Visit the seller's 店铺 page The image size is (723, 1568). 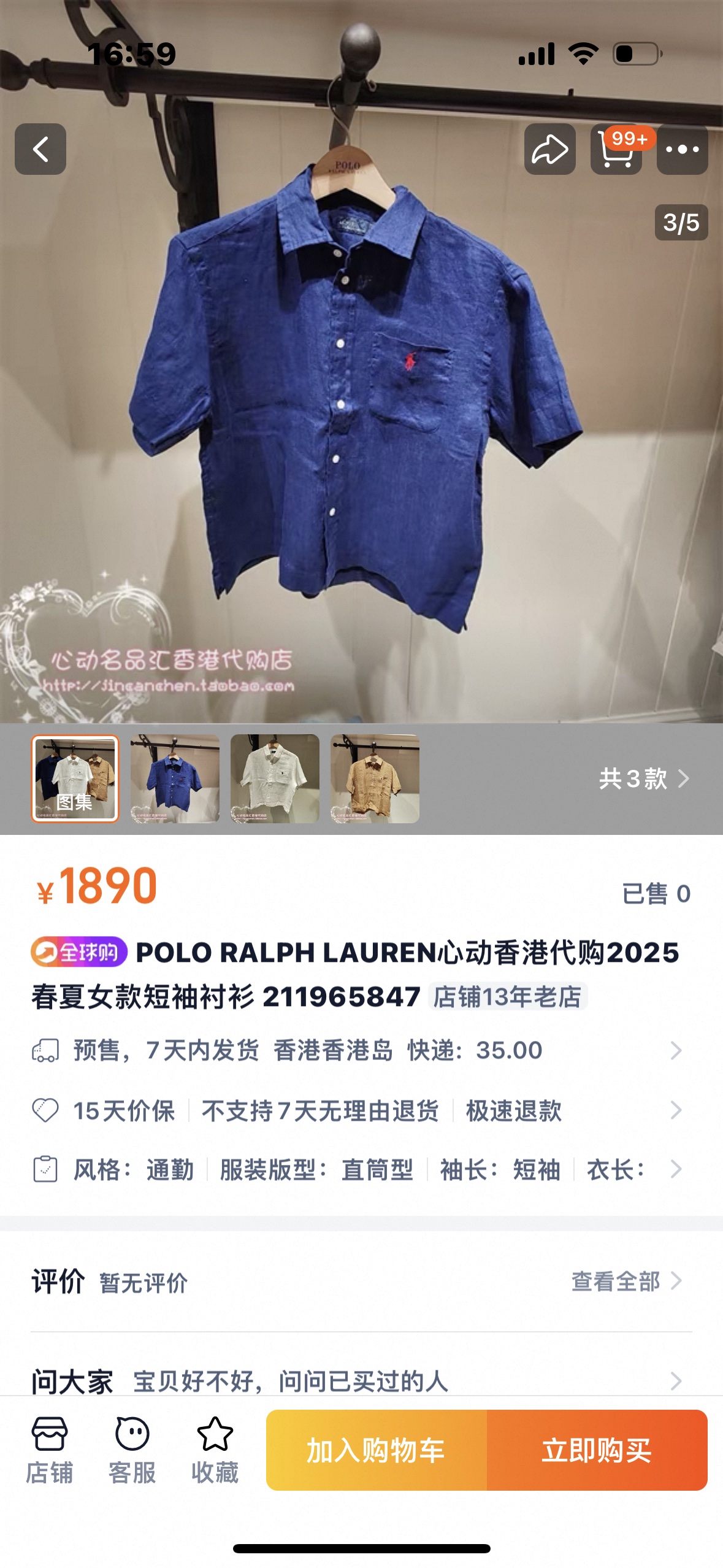click(x=49, y=1450)
